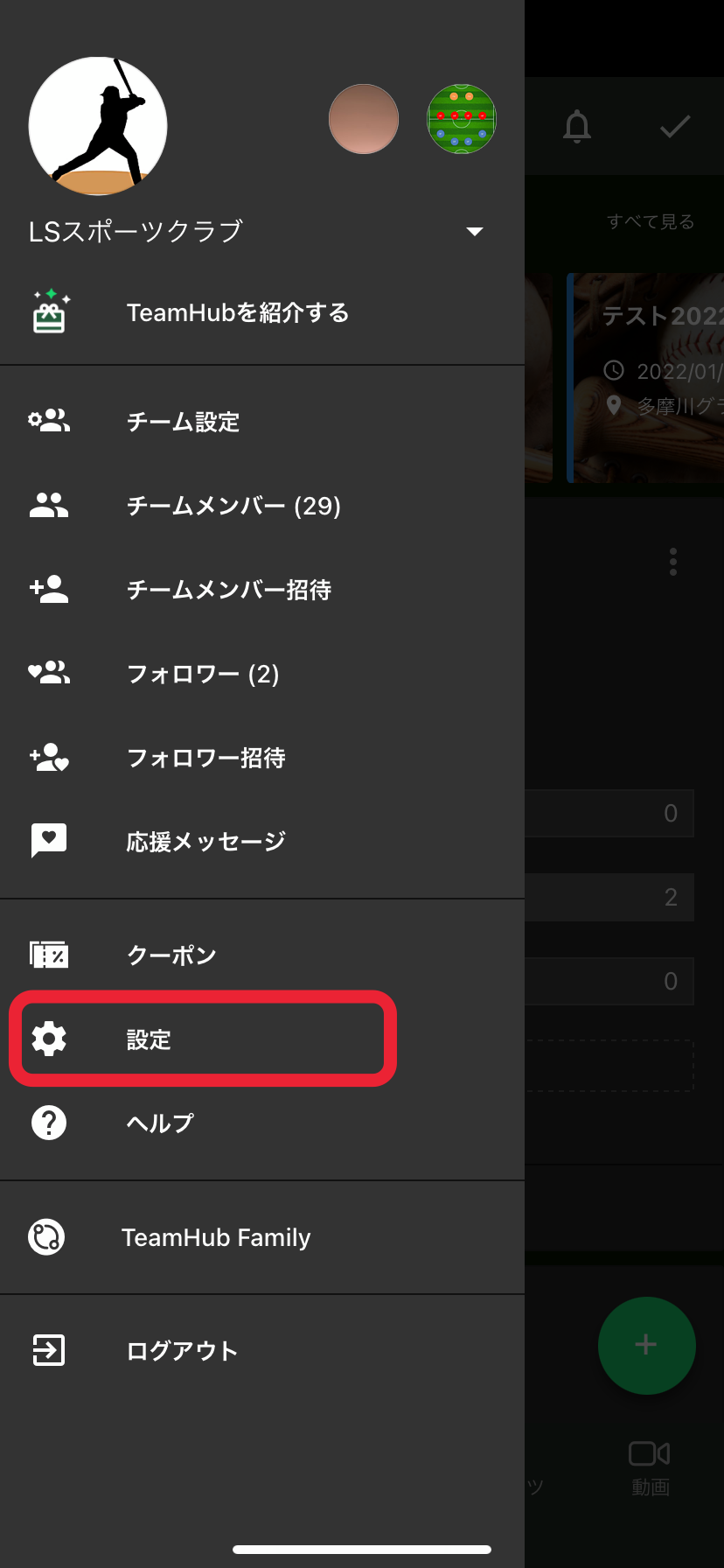Select フォロワー招待
This screenshot has width=724, height=1568.
[x=262, y=758]
